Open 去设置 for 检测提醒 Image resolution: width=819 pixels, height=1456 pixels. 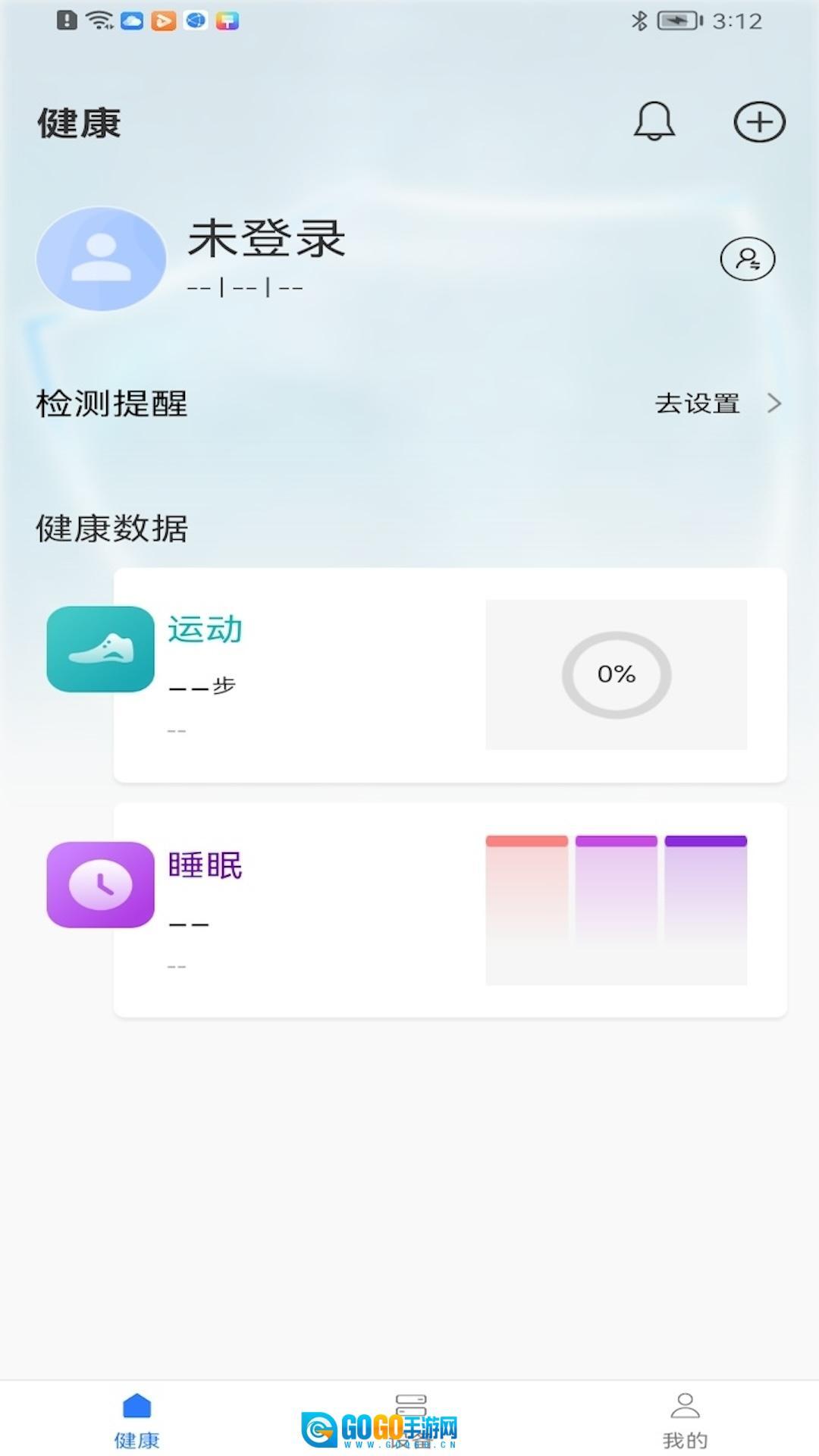(716, 403)
